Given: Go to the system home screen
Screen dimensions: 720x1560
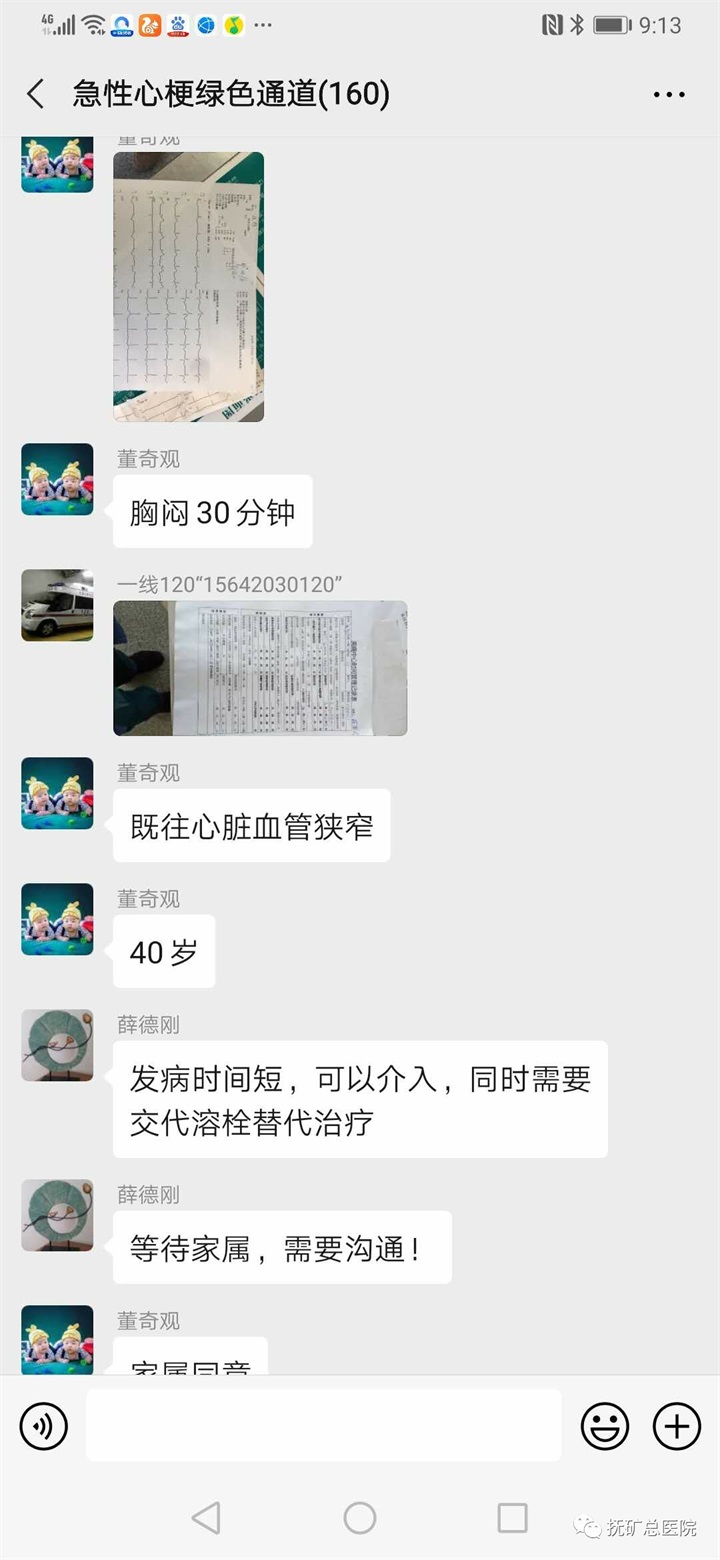Looking at the screenshot, I should (x=360, y=1518).
